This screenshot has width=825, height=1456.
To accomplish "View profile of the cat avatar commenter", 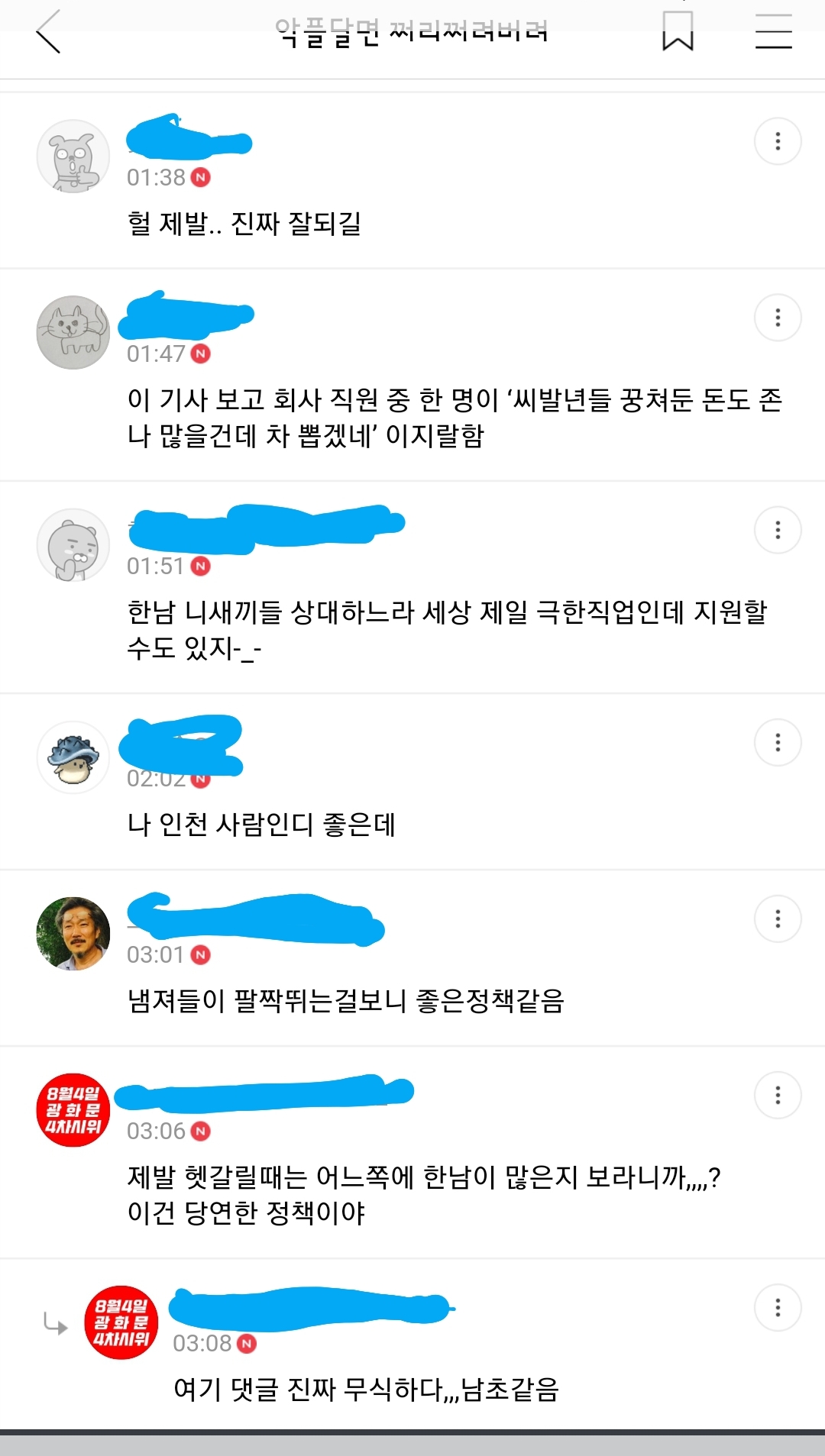I will click(x=73, y=333).
